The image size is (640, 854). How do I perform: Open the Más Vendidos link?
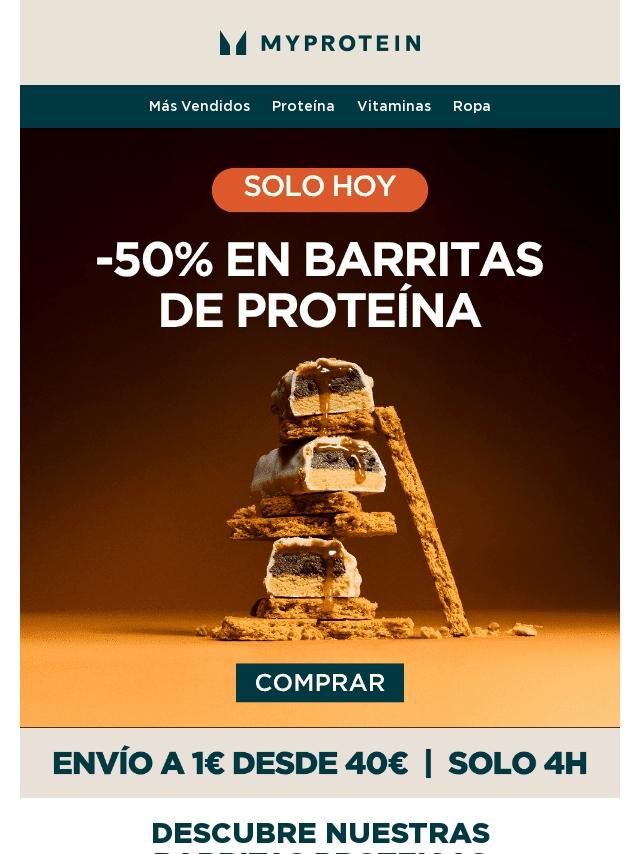click(x=199, y=106)
